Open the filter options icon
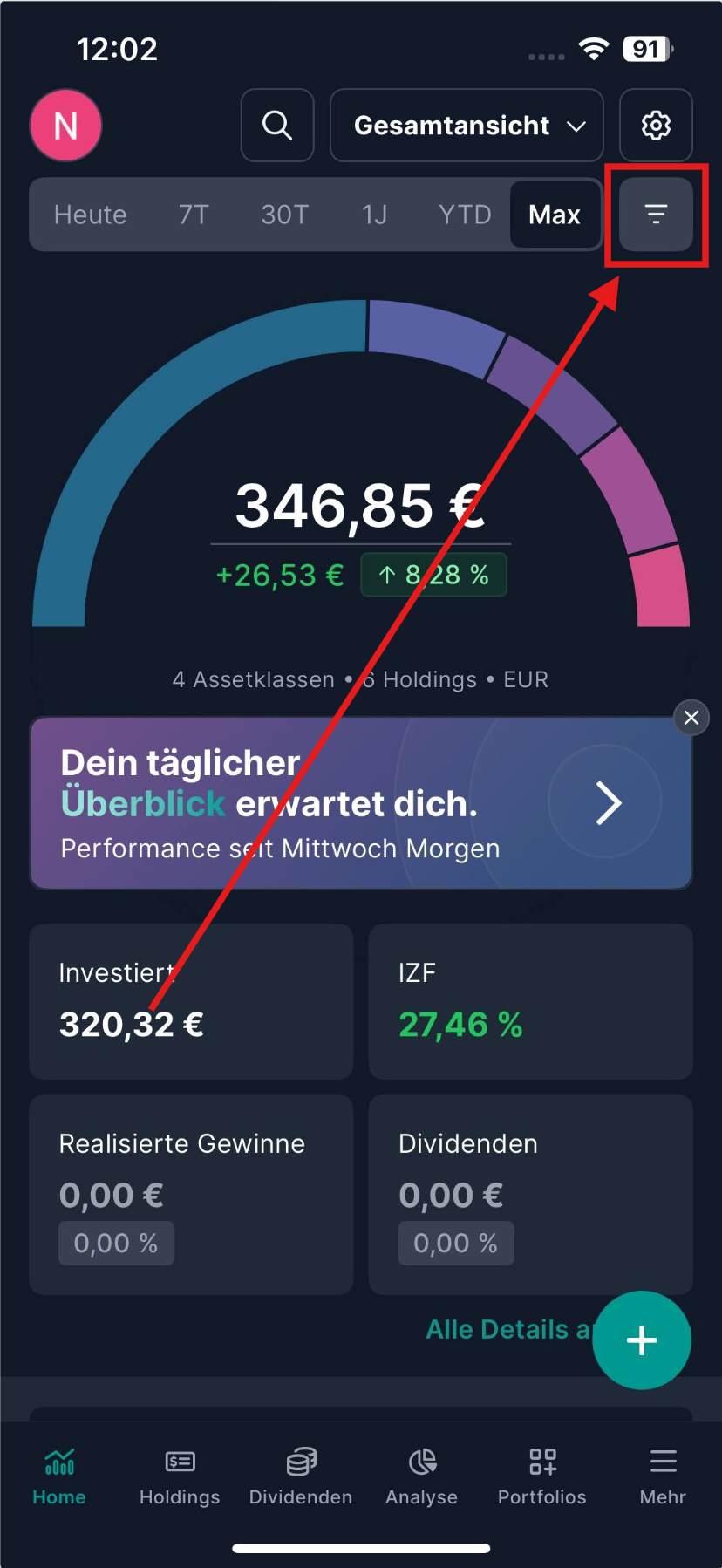The image size is (722, 1568). coord(656,215)
